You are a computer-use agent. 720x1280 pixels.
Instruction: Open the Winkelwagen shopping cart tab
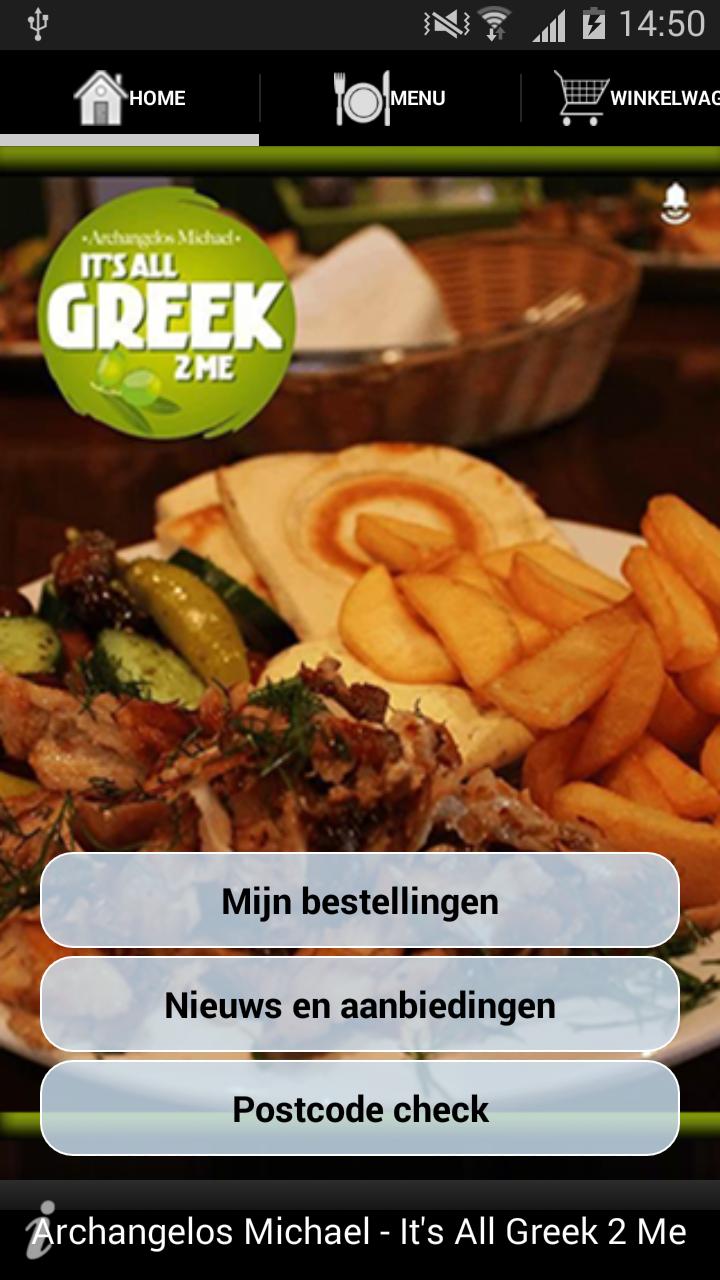pyautogui.click(x=636, y=98)
